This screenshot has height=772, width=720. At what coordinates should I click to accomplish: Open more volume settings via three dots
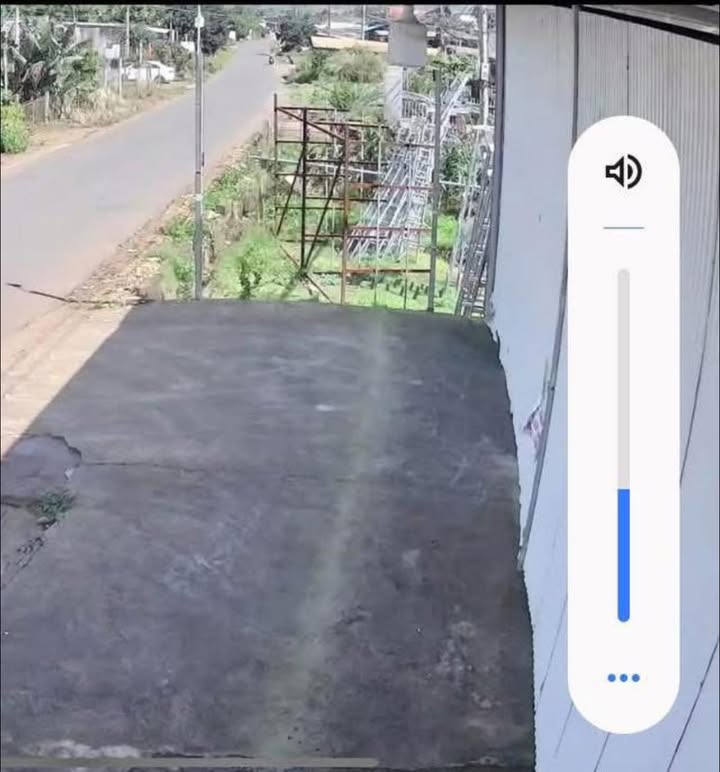pyautogui.click(x=623, y=678)
